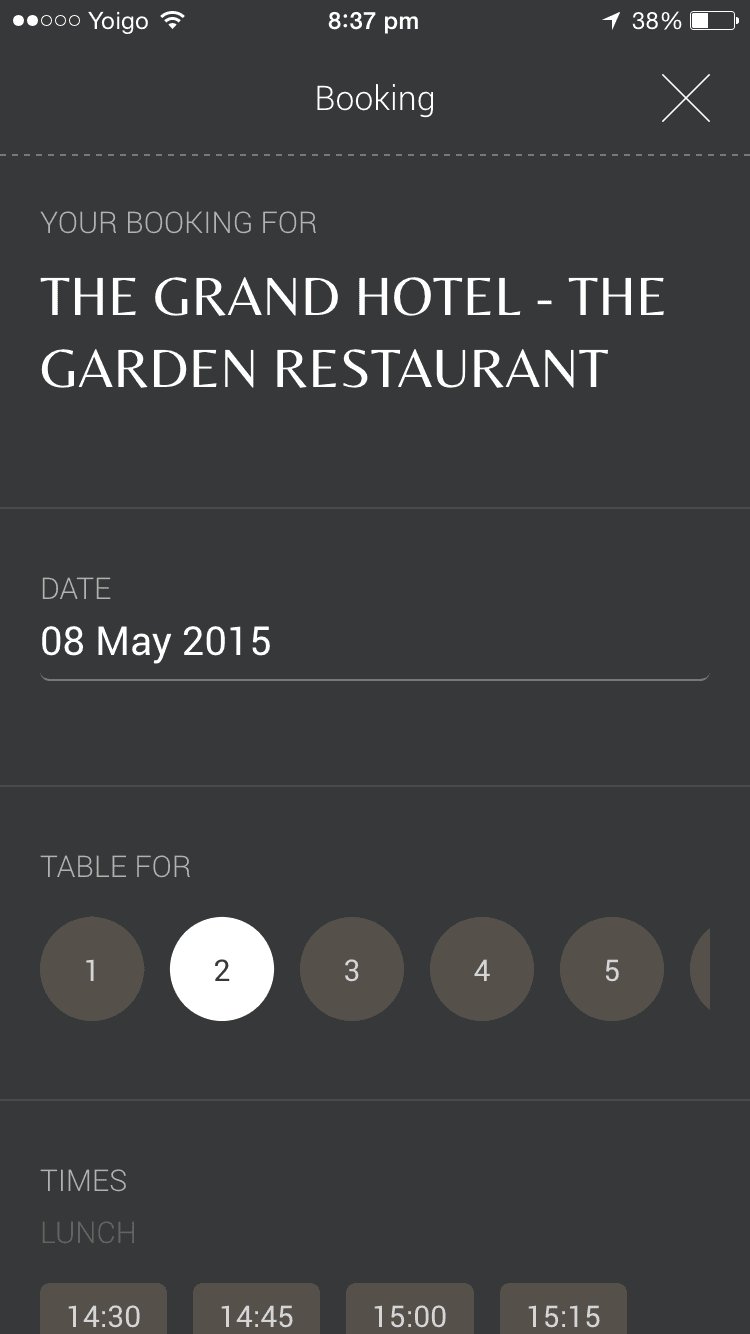Select the 15:00 time slot

click(410, 1309)
